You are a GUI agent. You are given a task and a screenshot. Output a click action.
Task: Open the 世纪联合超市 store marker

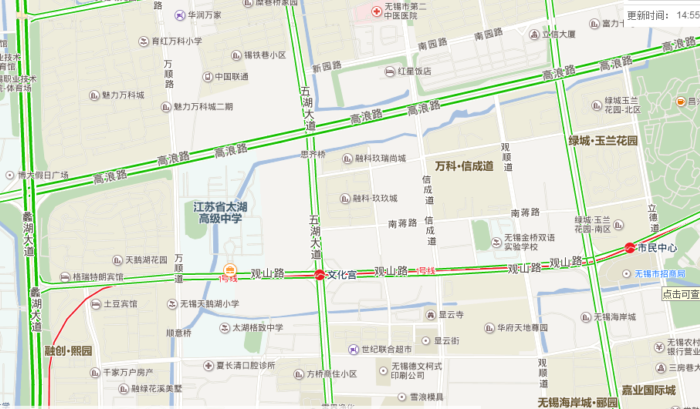353,349
